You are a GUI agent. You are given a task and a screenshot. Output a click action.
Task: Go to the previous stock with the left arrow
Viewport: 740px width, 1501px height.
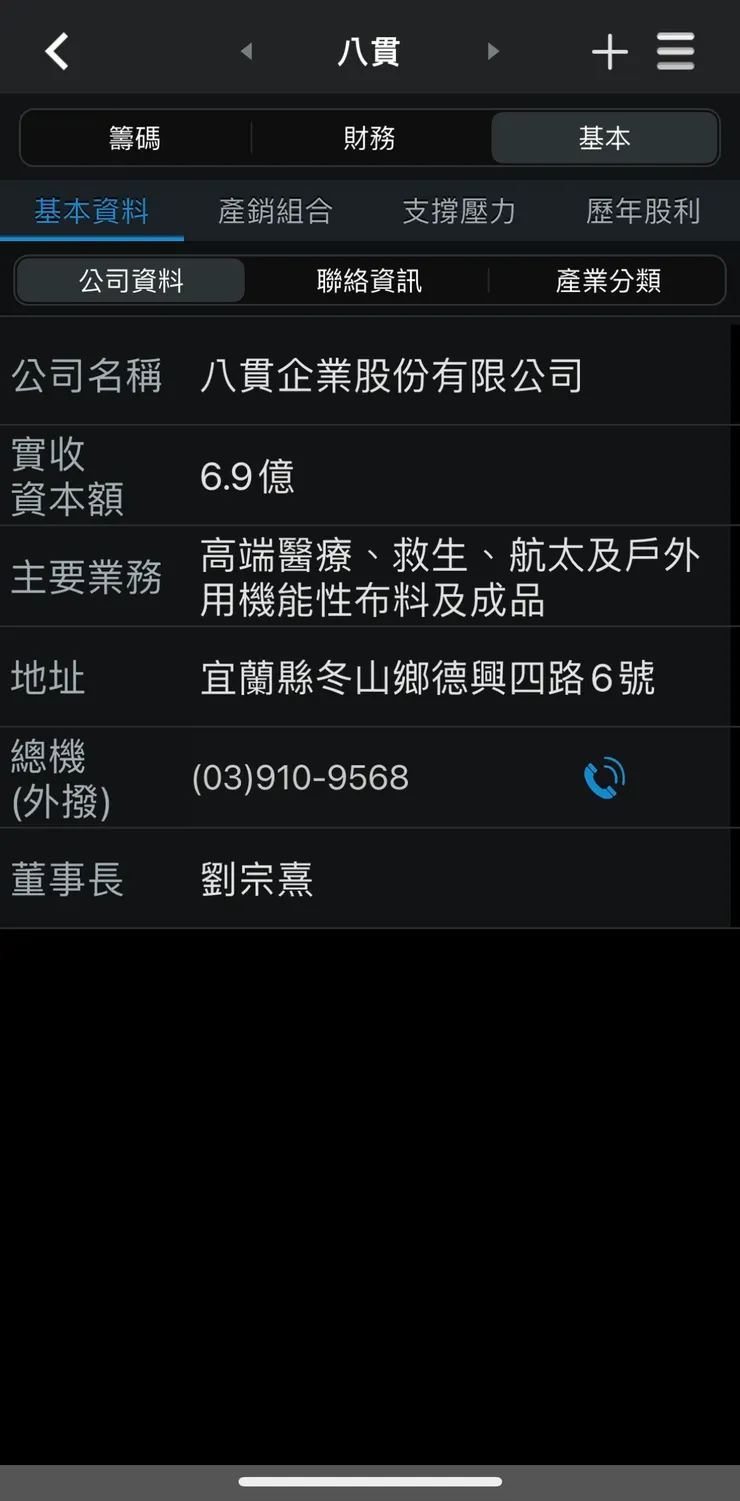246,50
